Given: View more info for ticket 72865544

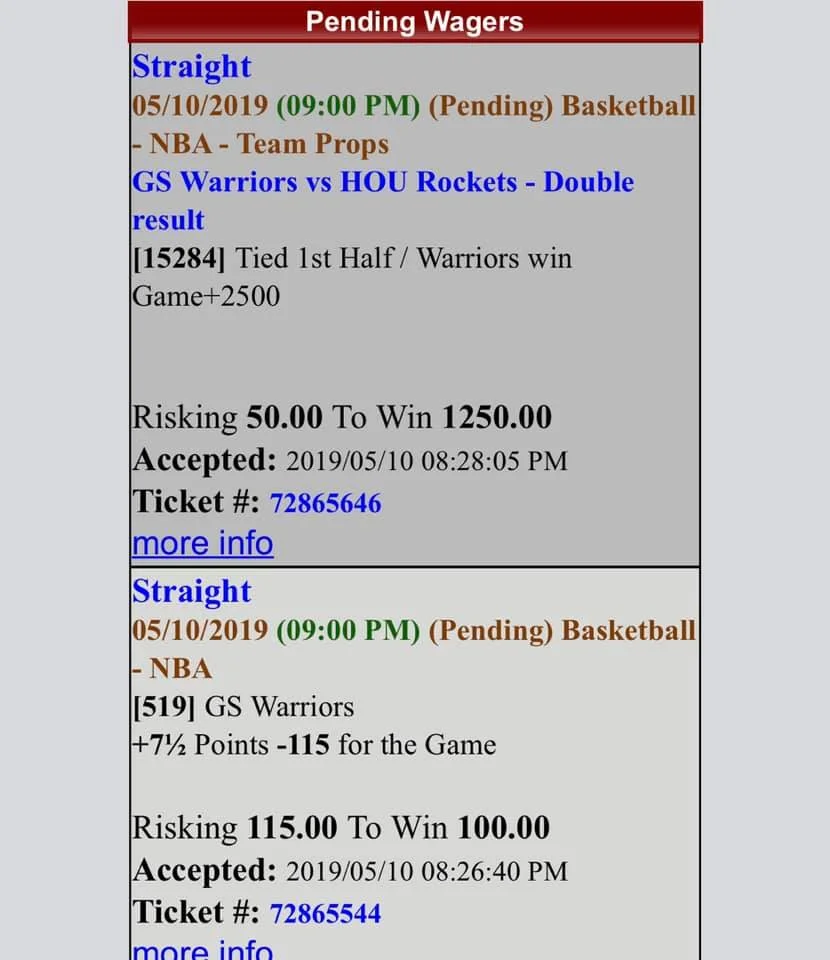Looking at the screenshot, I should point(202,949).
